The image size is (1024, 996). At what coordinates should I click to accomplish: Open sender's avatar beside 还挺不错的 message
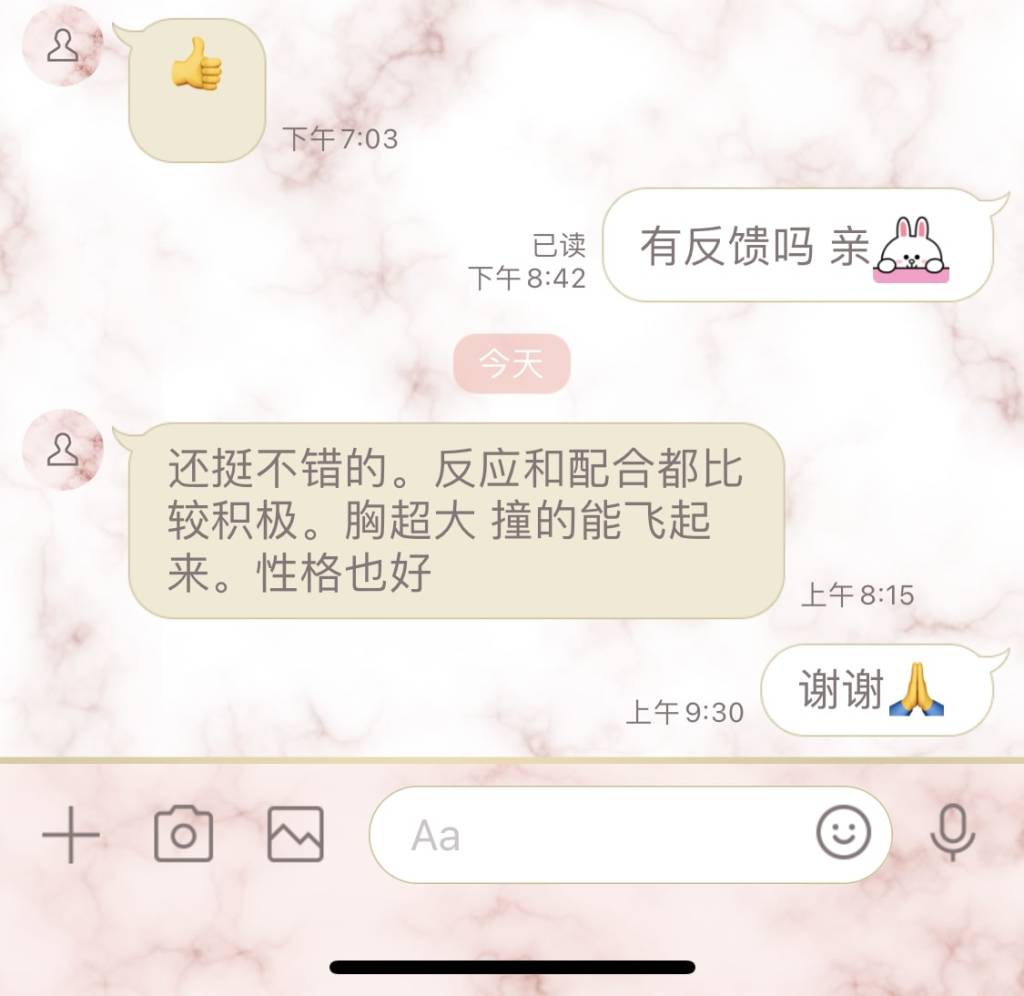tap(63, 450)
